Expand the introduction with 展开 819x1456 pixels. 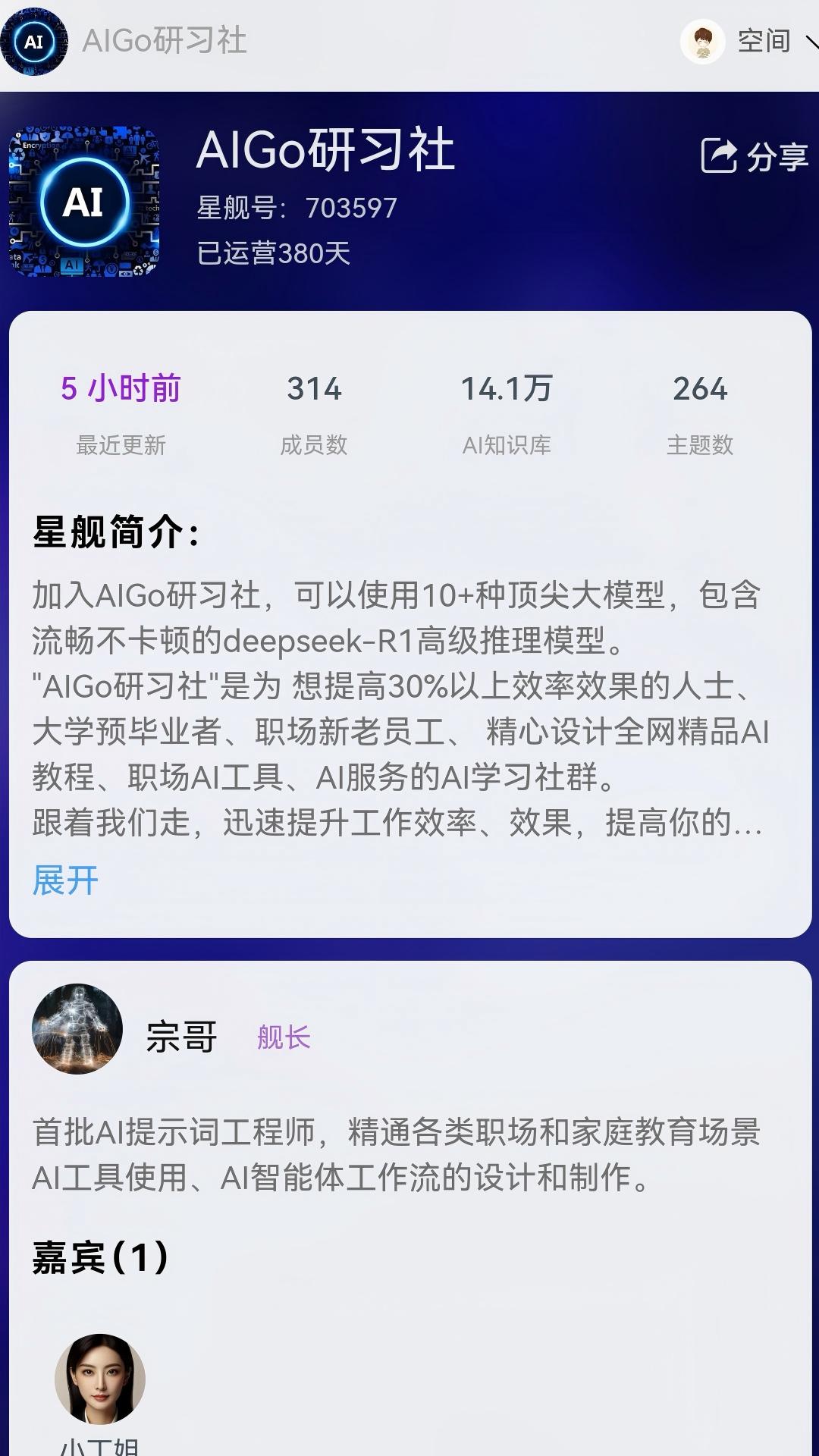pos(63,880)
